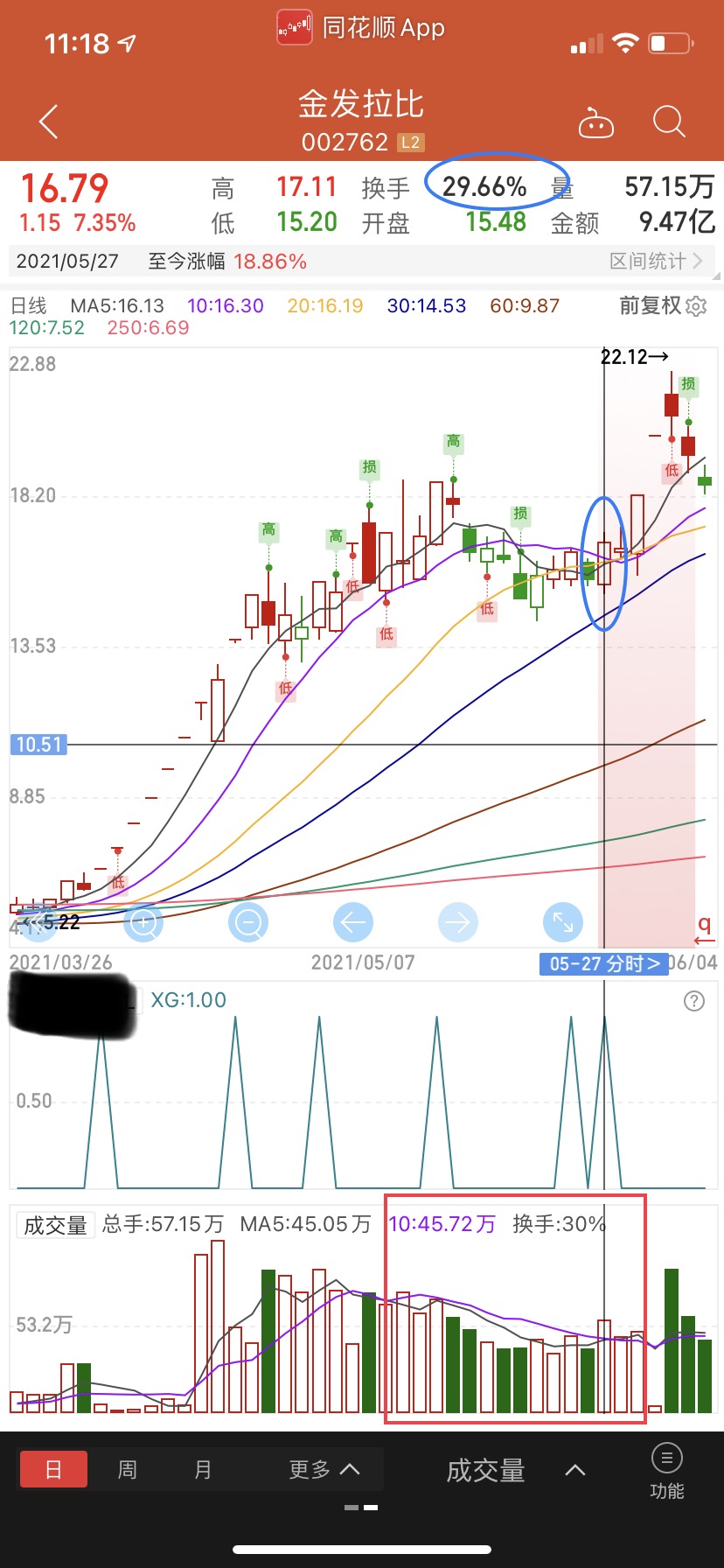Zoom in on the candlestick chart
The image size is (724, 1568).
[143, 921]
